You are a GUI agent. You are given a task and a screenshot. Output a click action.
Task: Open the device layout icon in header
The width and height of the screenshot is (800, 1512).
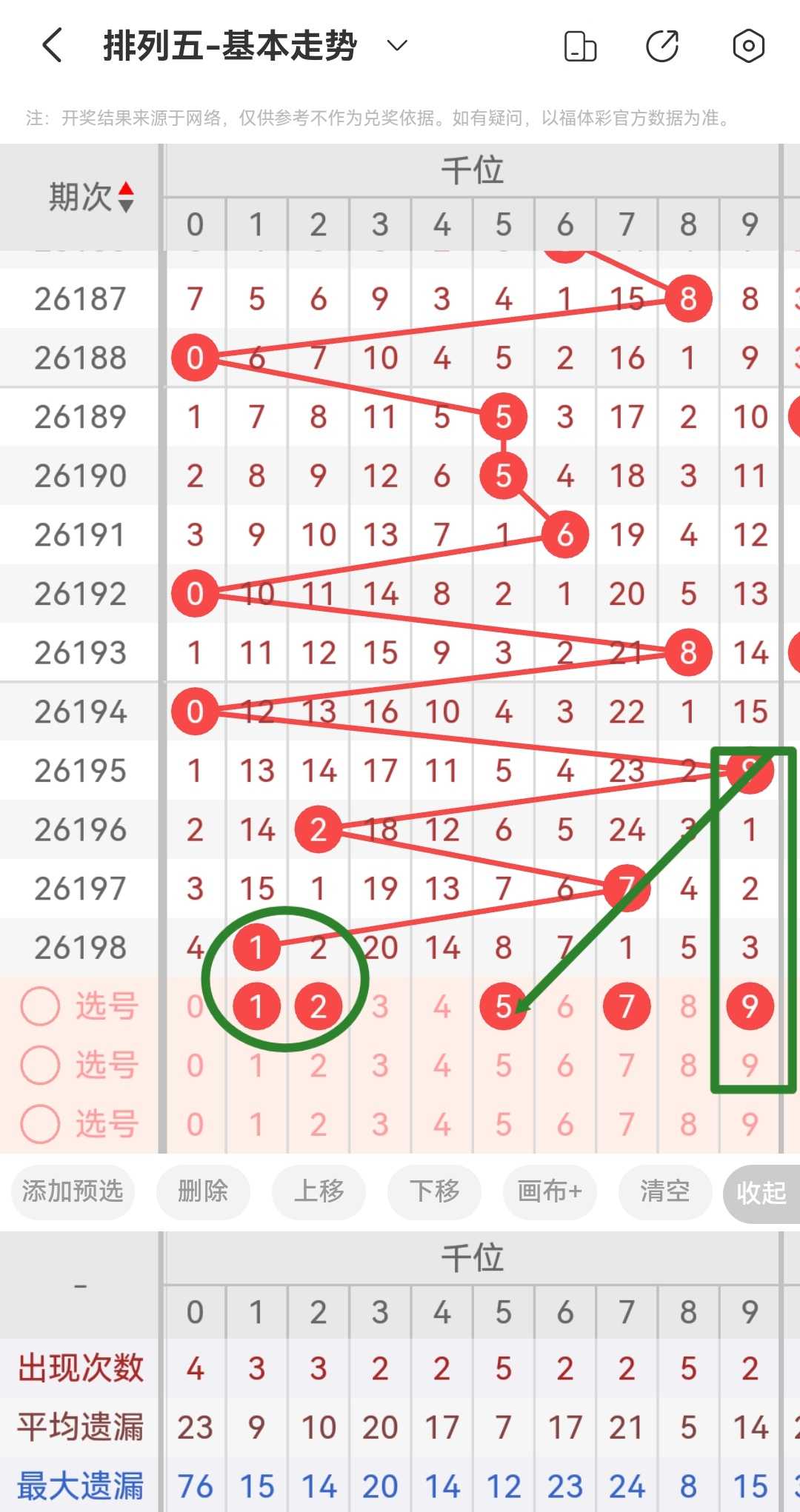(580, 46)
